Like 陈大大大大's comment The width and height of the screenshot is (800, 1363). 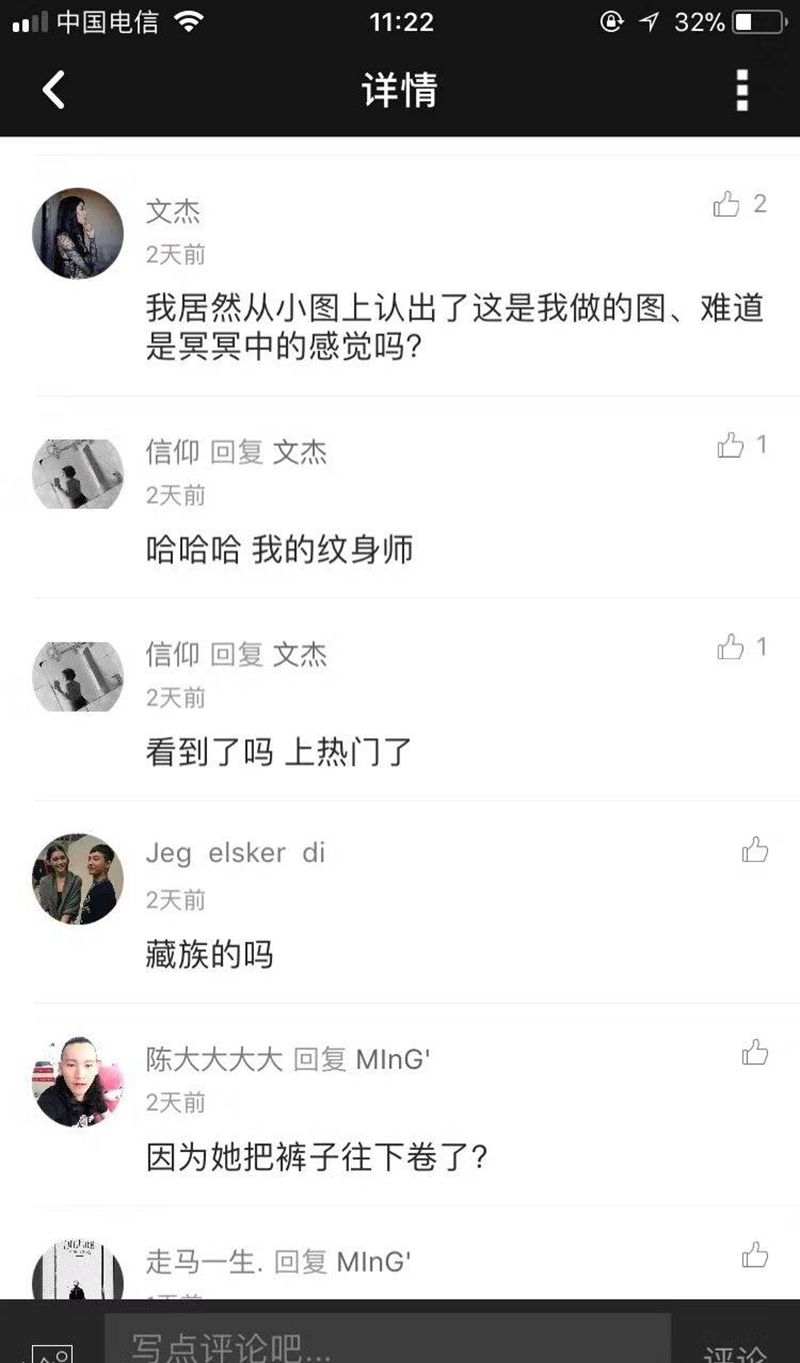(755, 1052)
